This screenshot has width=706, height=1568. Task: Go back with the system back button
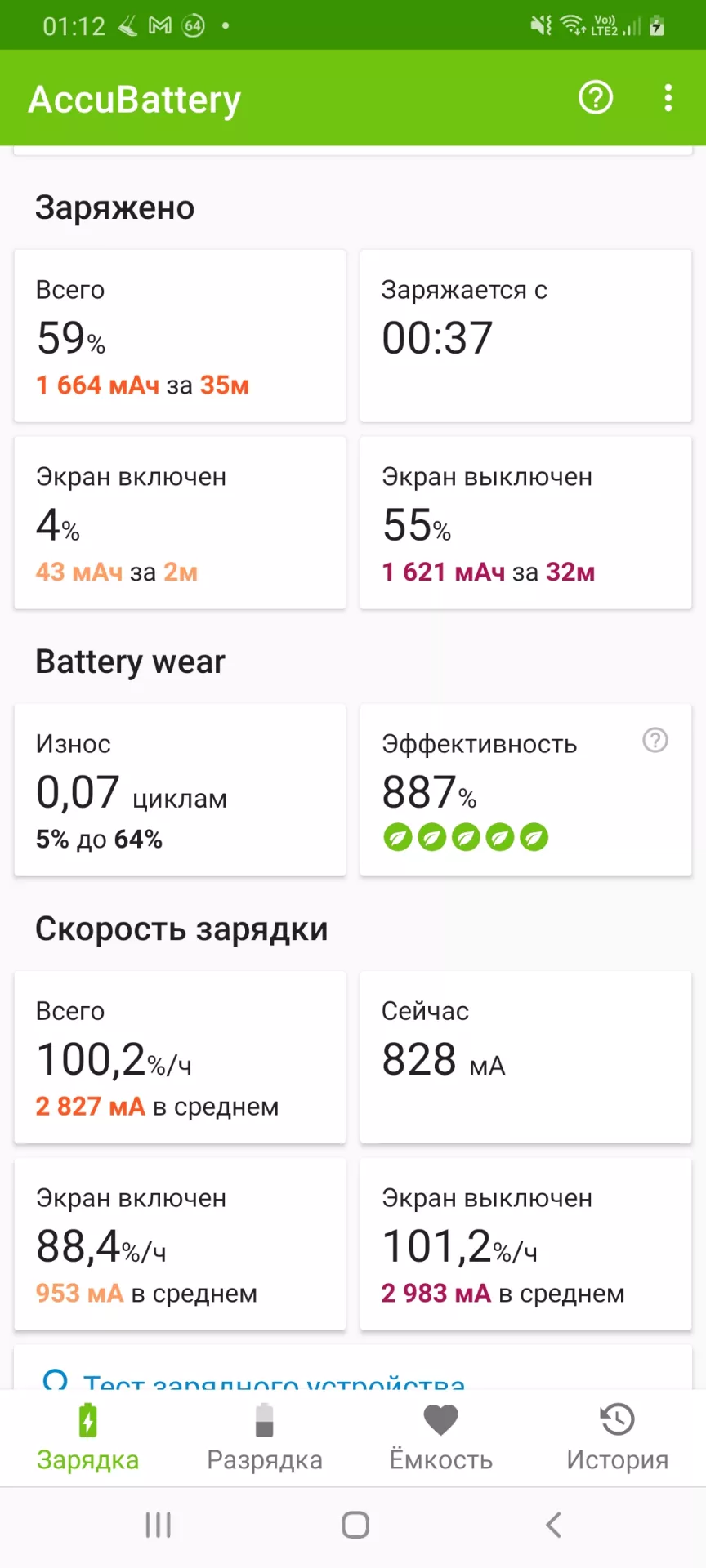tap(553, 1525)
